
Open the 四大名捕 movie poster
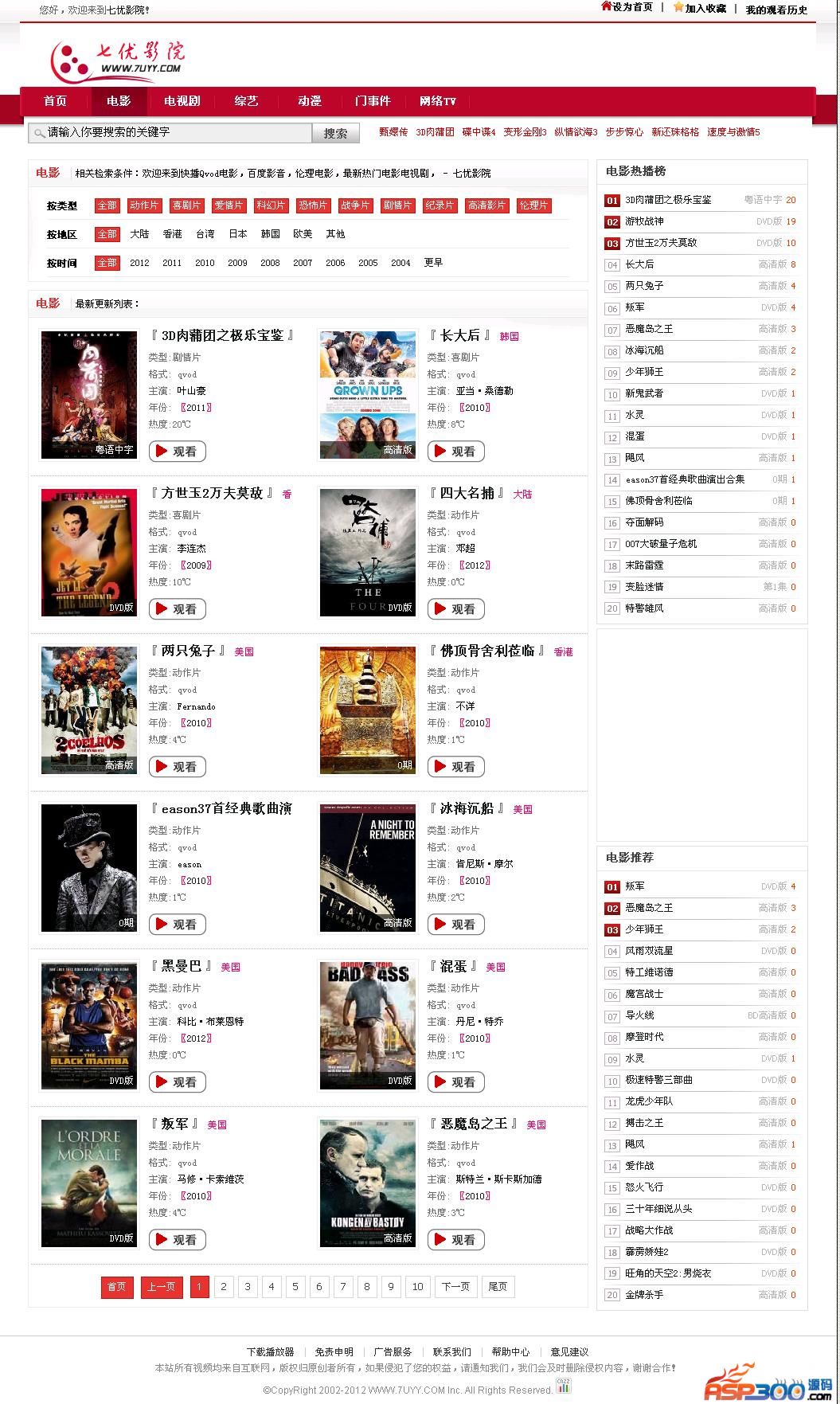coord(367,553)
